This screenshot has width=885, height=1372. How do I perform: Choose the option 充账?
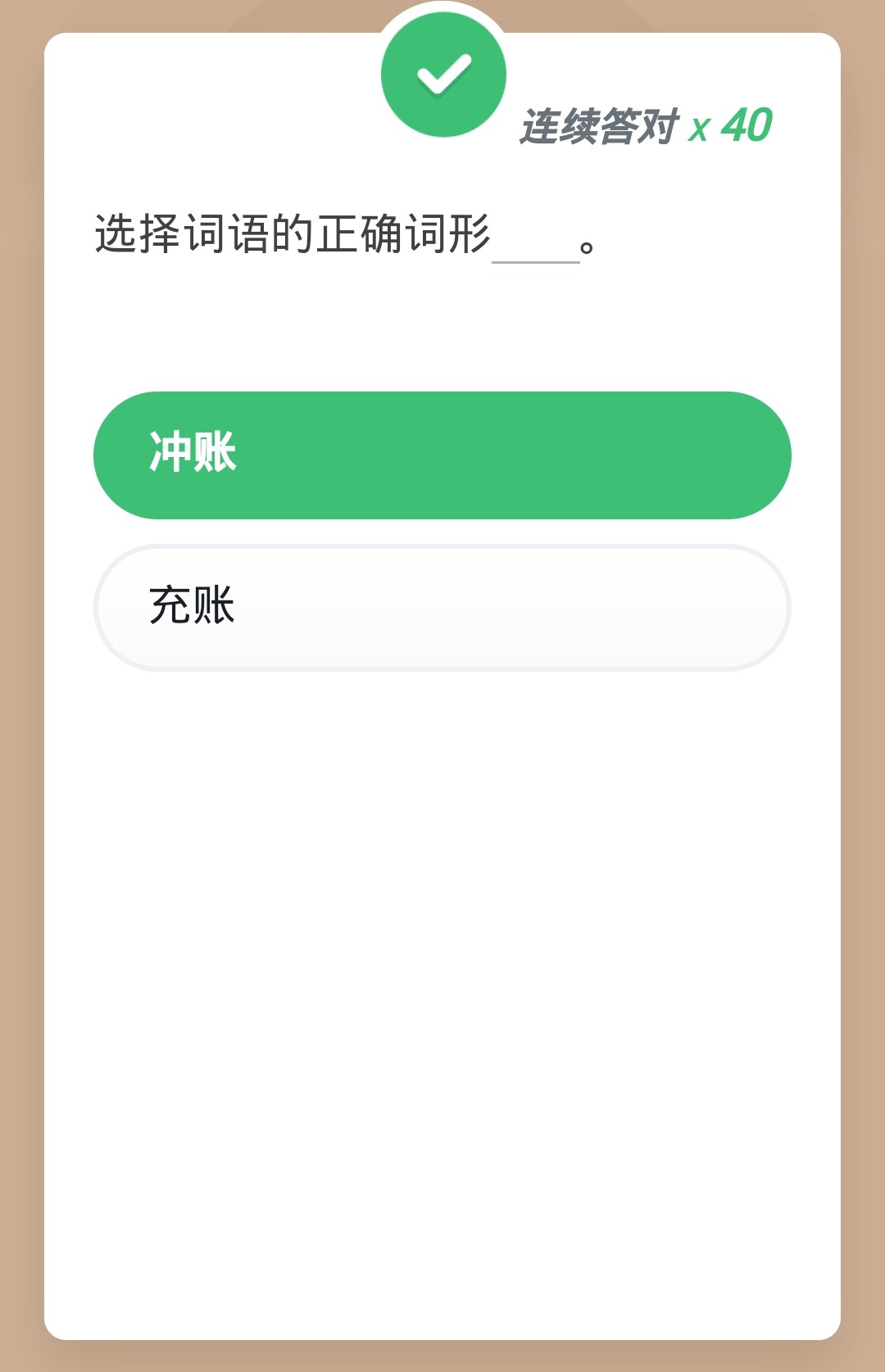tap(442, 607)
